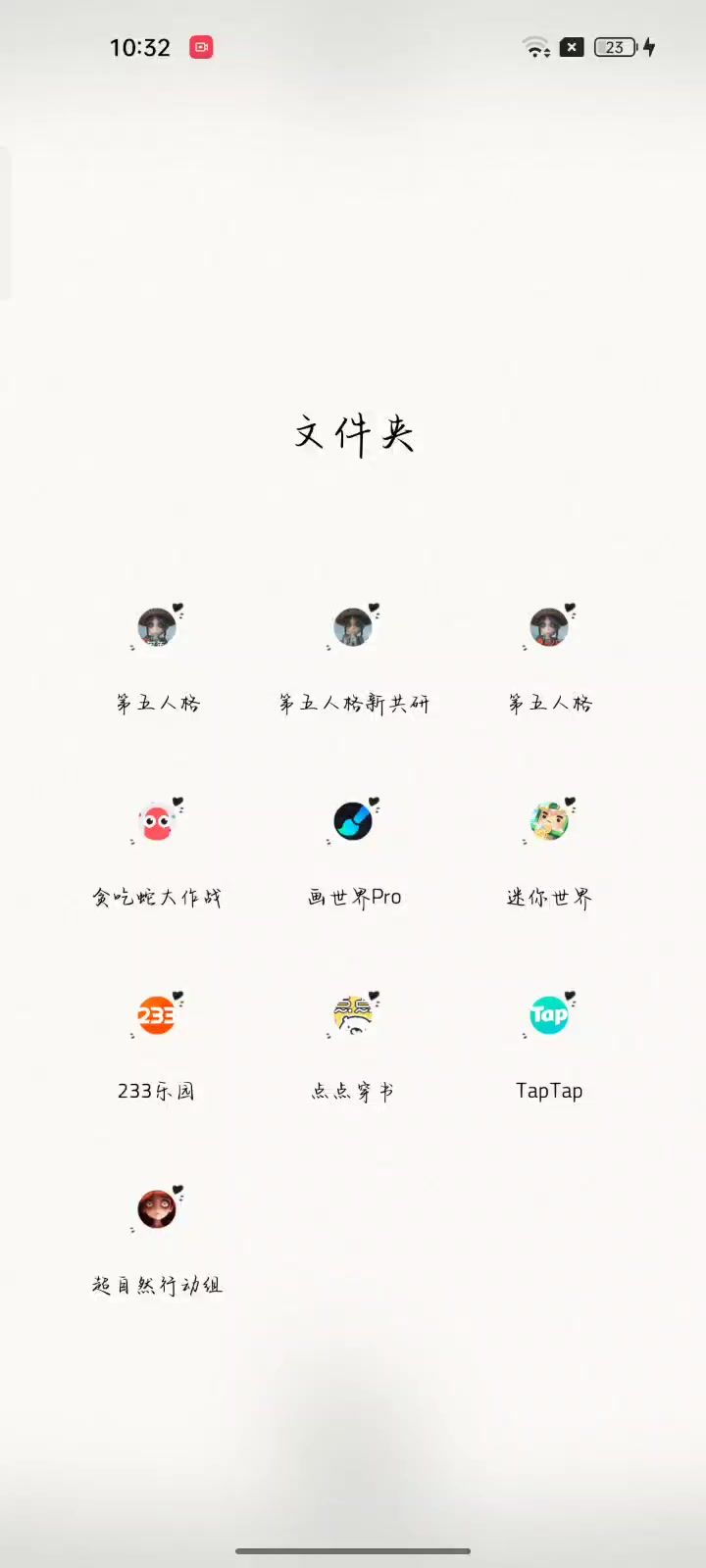Open the 画世界Pro drawing app
Screen dimensions: 706x1568
pyautogui.click(x=353, y=822)
